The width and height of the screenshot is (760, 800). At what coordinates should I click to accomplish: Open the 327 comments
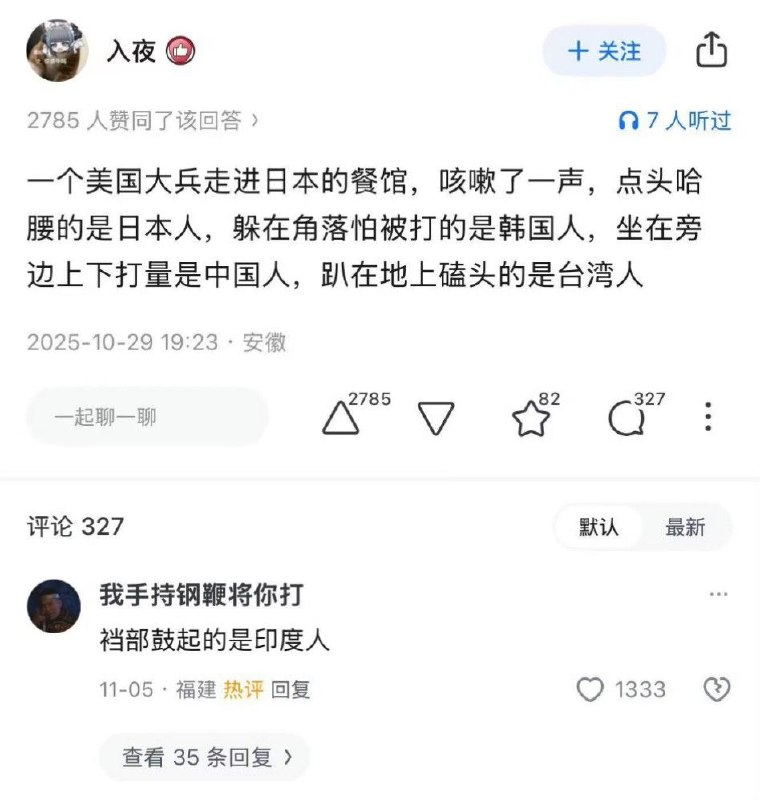pyautogui.click(x=626, y=418)
